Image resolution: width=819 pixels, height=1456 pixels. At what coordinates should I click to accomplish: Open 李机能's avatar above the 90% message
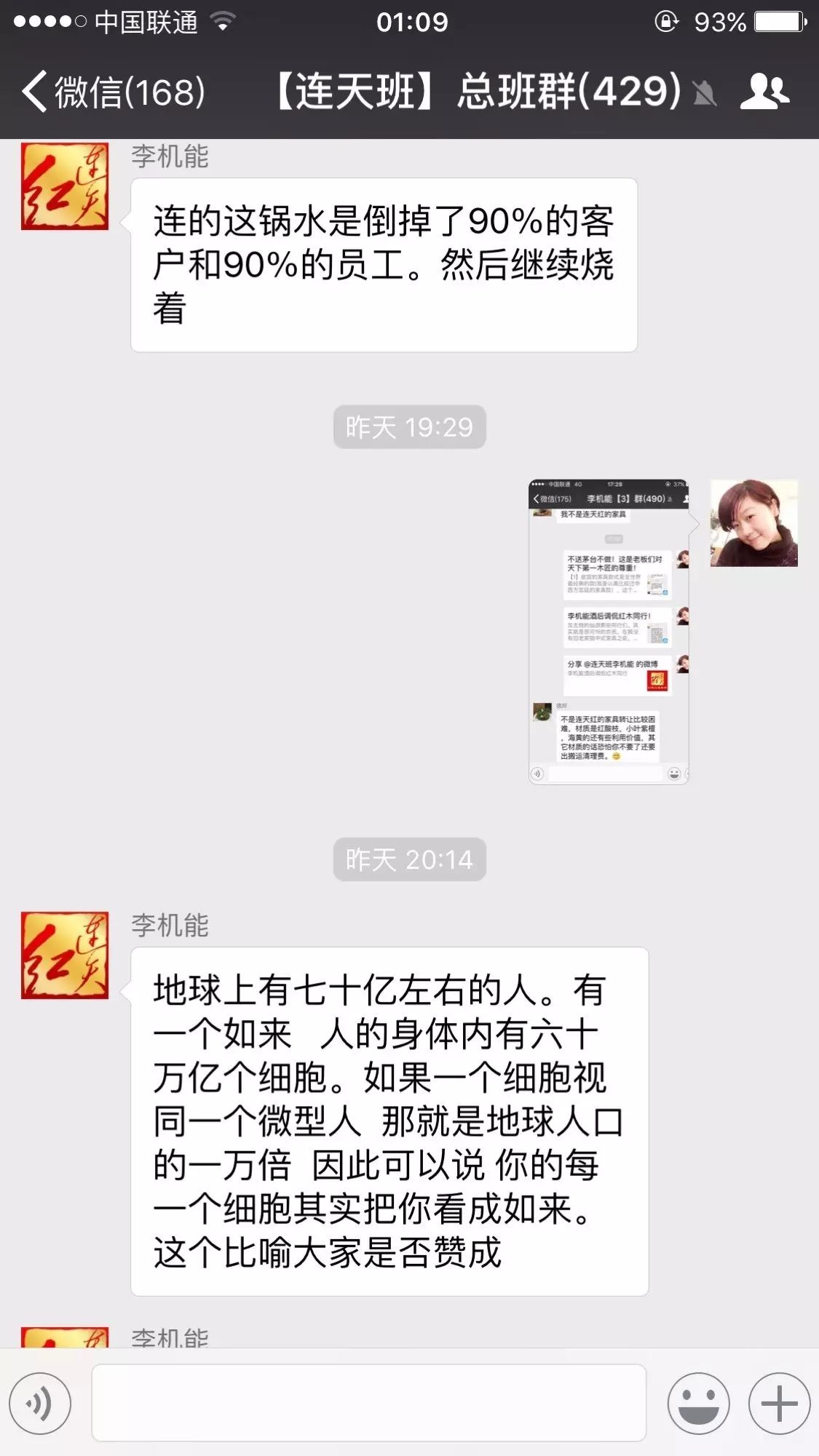[x=65, y=186]
